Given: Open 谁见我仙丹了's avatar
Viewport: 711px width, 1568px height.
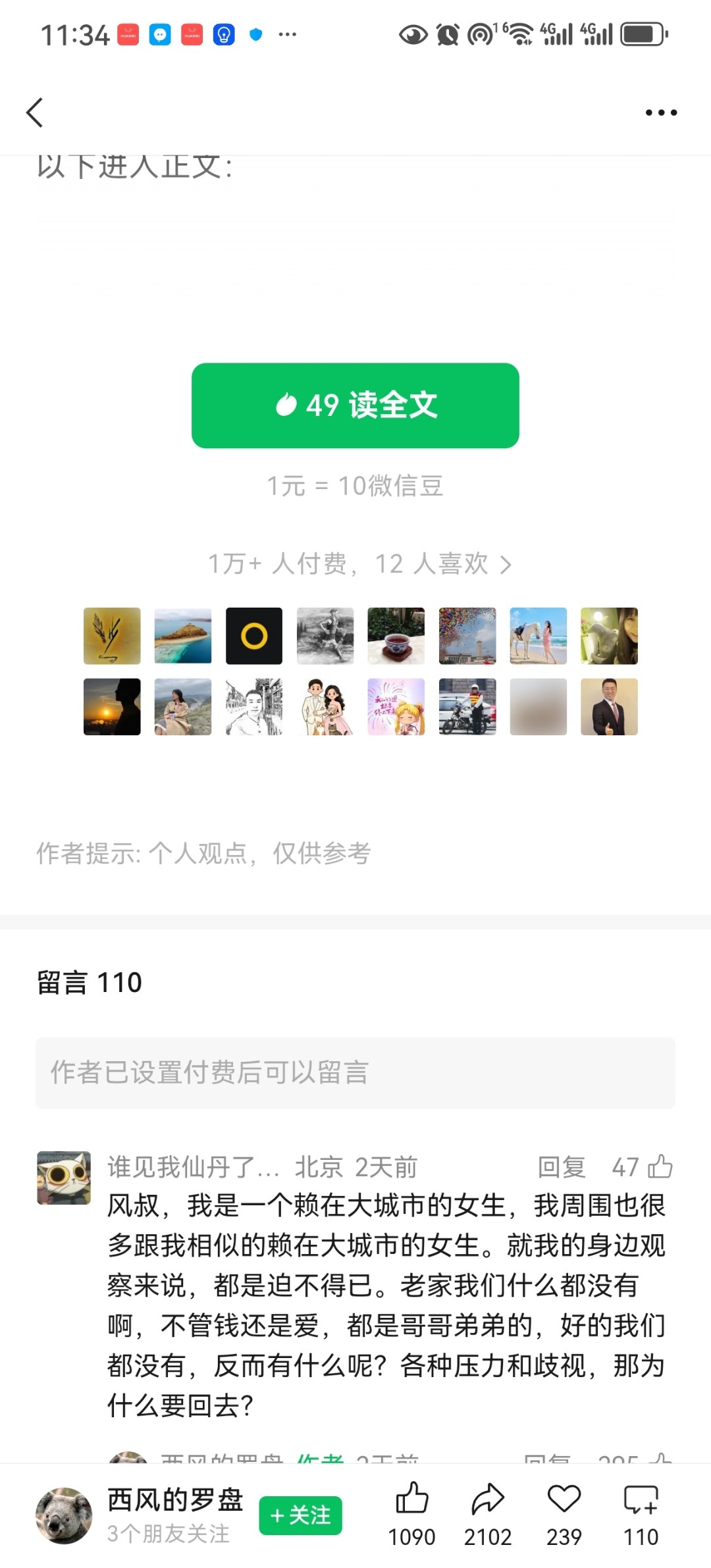Looking at the screenshot, I should [64, 1178].
